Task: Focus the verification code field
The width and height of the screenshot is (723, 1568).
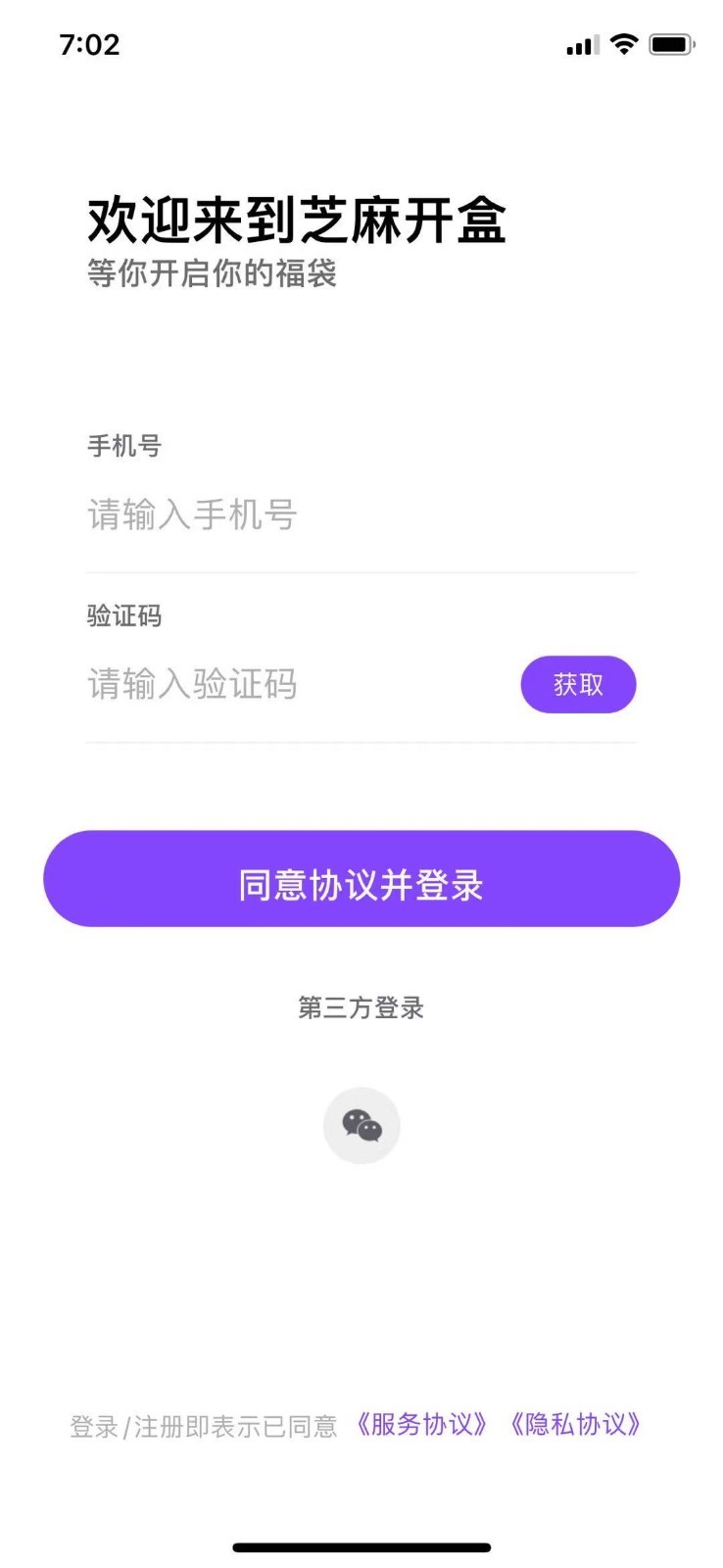Action: coord(294,684)
